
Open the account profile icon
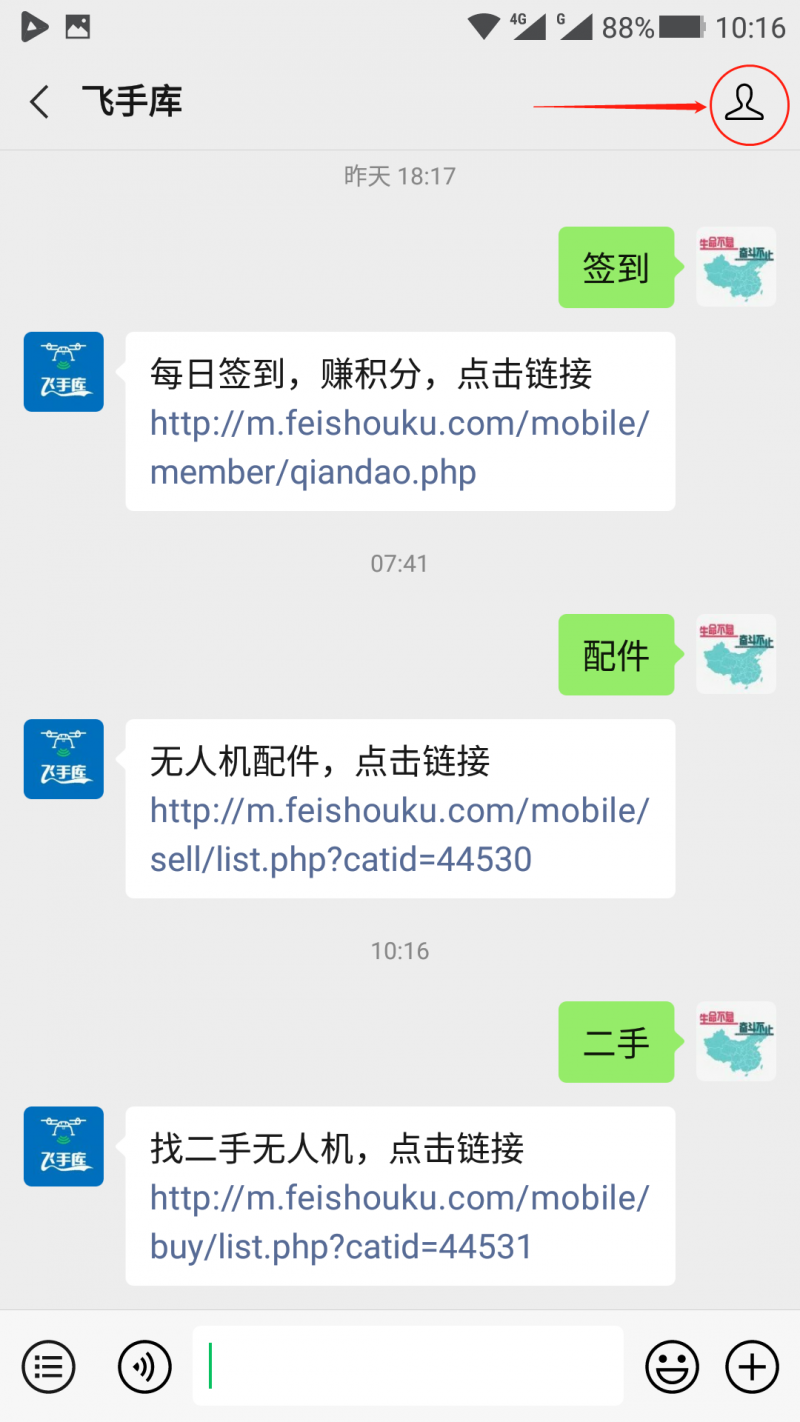[745, 103]
